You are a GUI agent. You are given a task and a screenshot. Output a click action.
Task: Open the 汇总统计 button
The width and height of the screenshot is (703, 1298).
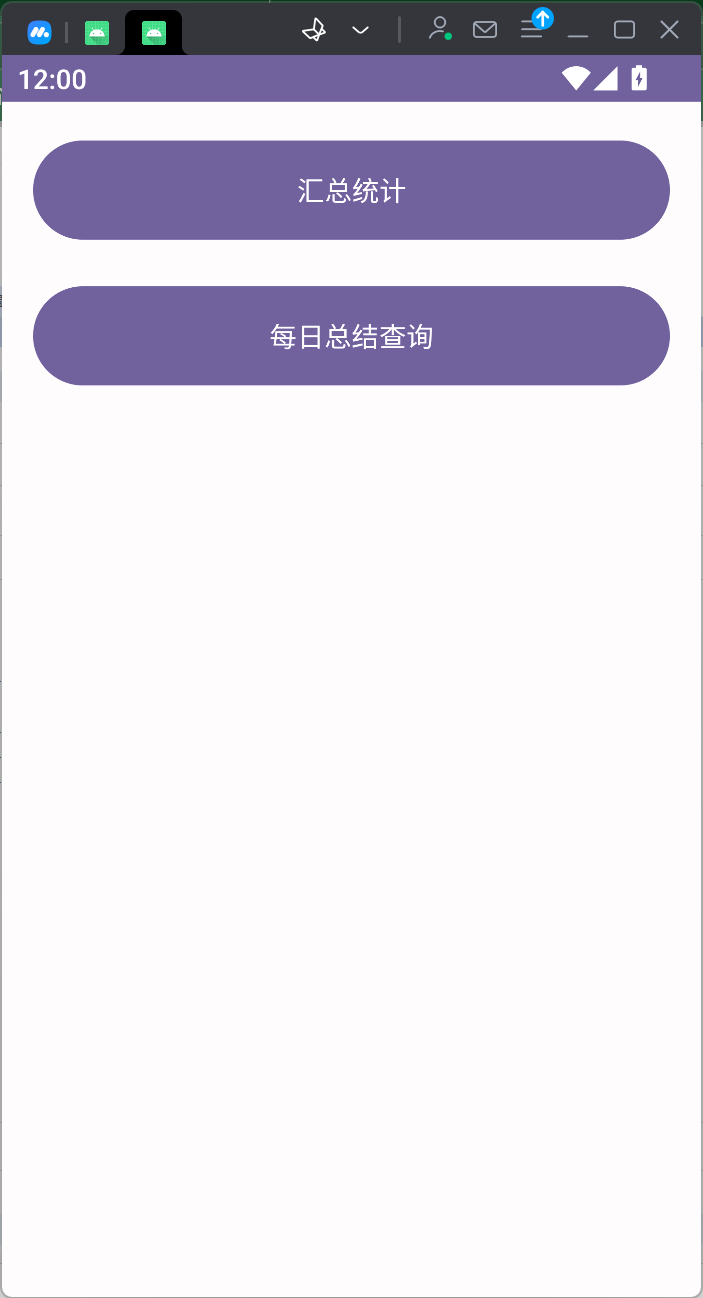[x=351, y=190]
